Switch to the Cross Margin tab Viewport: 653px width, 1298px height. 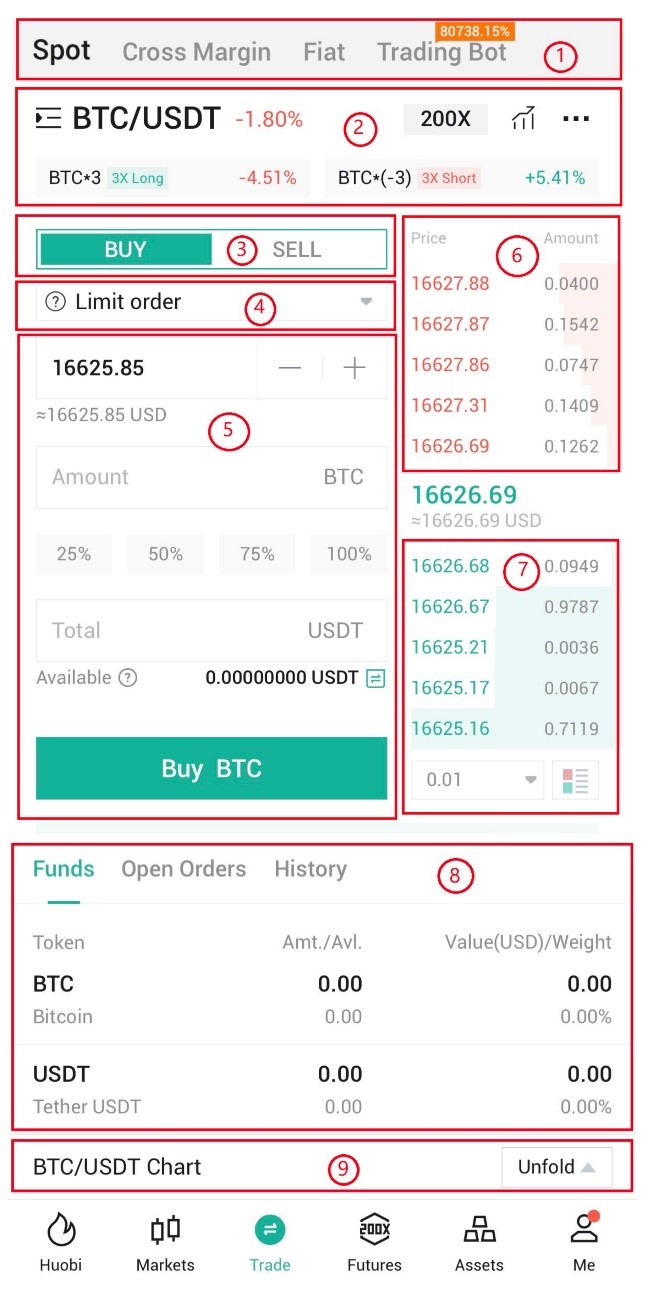pos(196,52)
